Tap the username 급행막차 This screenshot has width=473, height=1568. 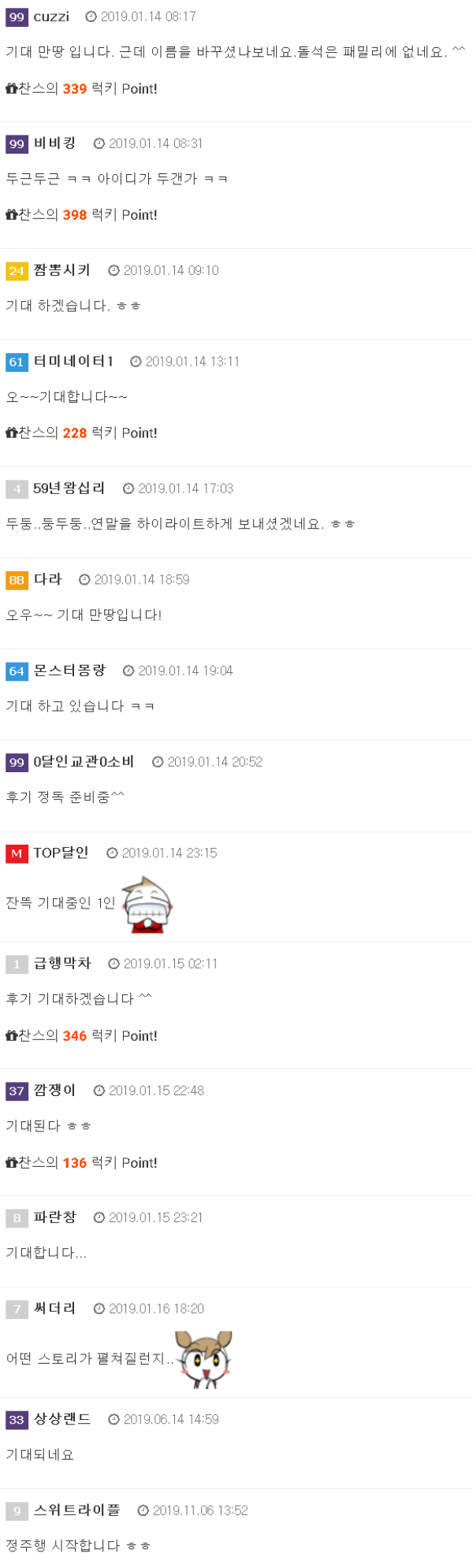pyautogui.click(x=62, y=964)
